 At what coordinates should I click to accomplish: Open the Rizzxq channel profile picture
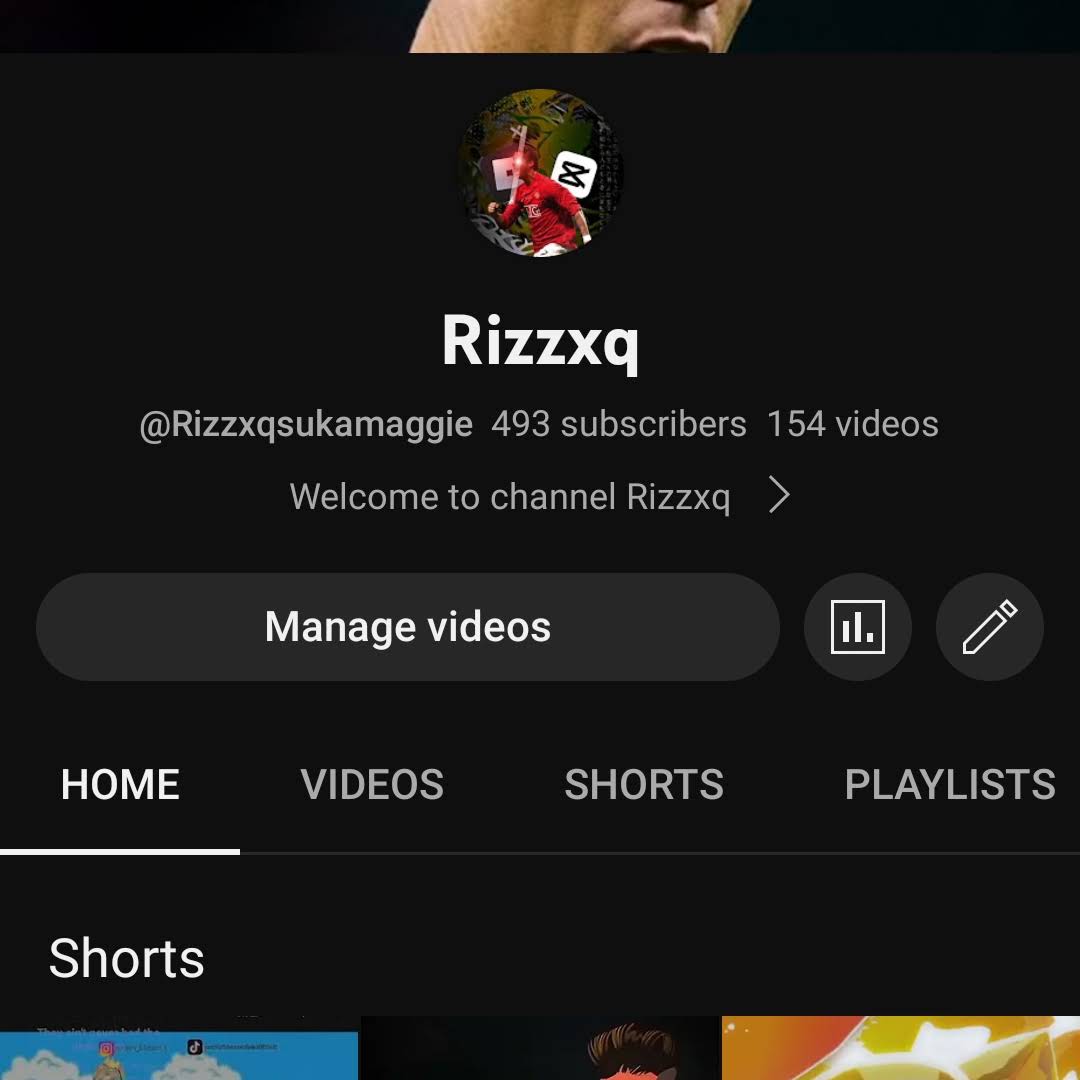(540, 173)
